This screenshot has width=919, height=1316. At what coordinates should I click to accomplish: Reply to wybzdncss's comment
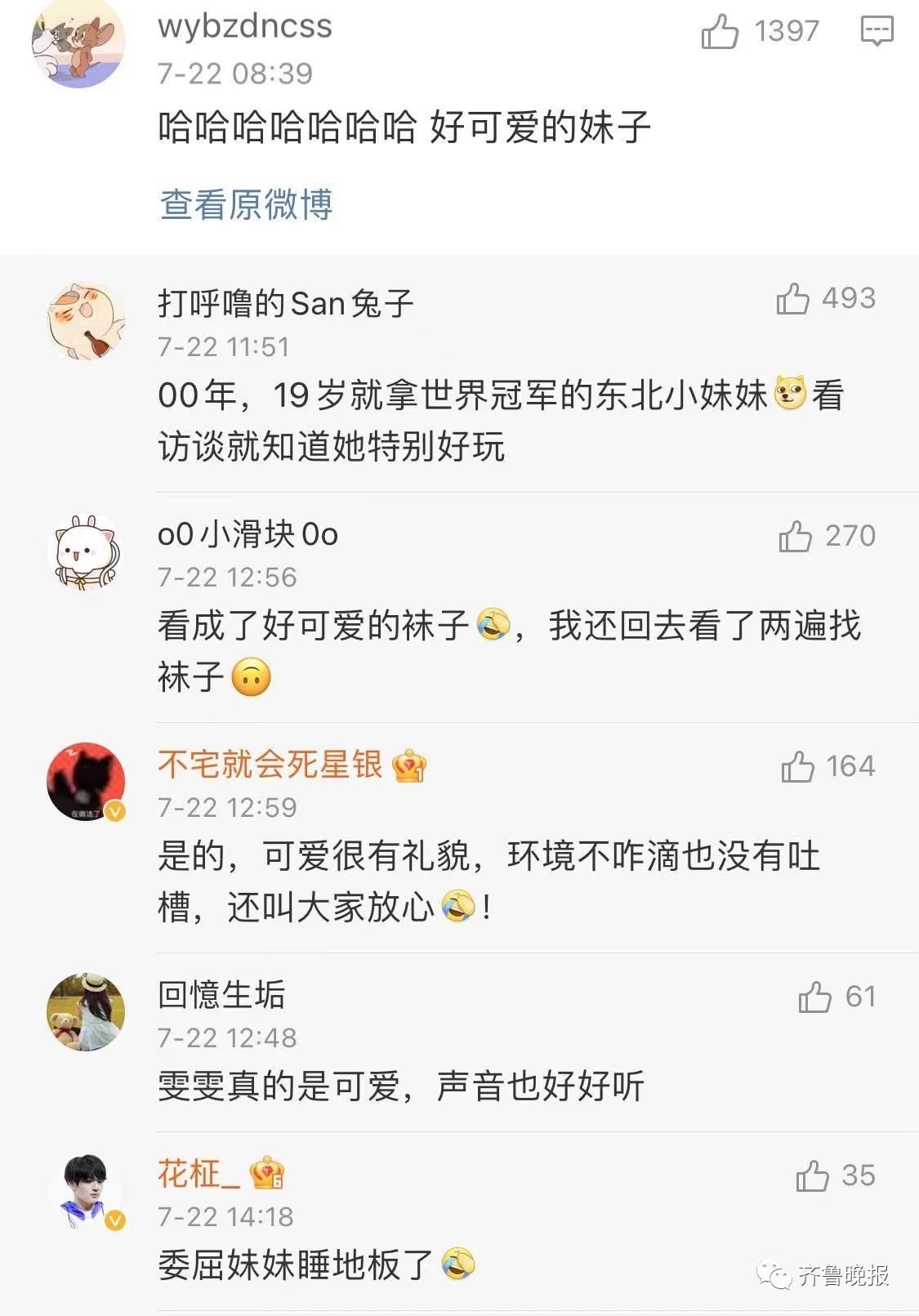pos(877,32)
